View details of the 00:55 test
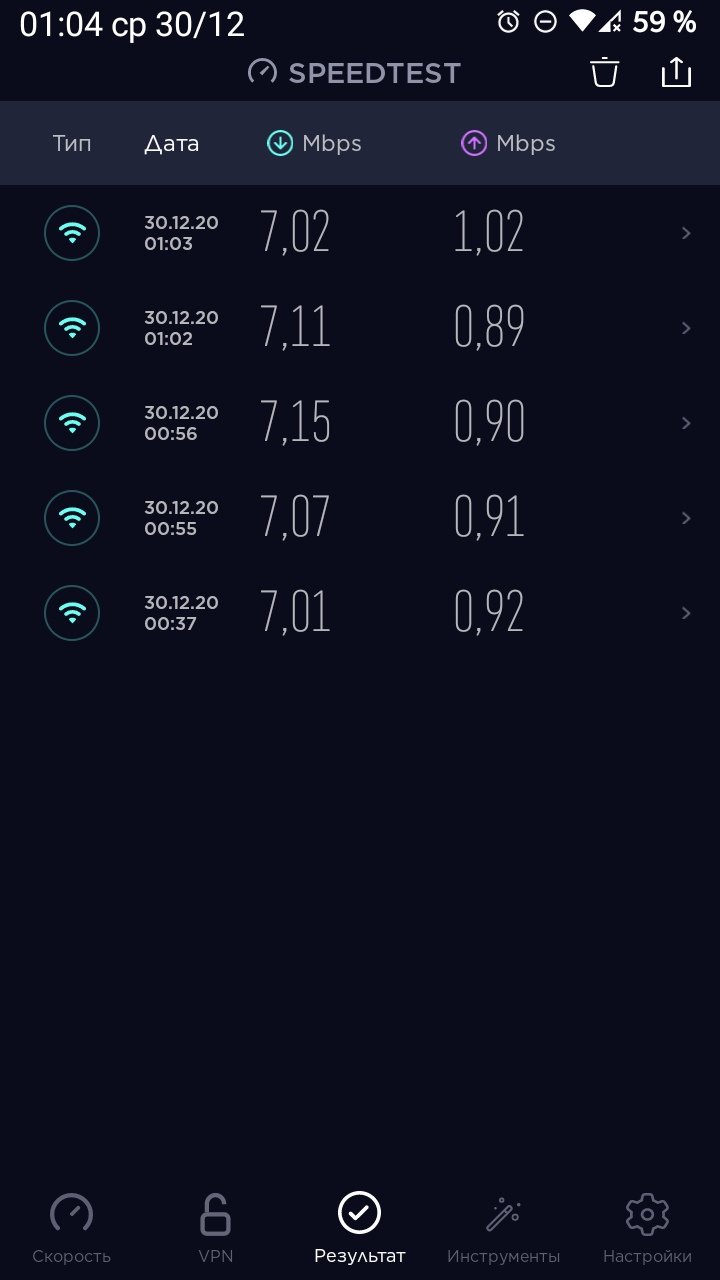 (360, 518)
